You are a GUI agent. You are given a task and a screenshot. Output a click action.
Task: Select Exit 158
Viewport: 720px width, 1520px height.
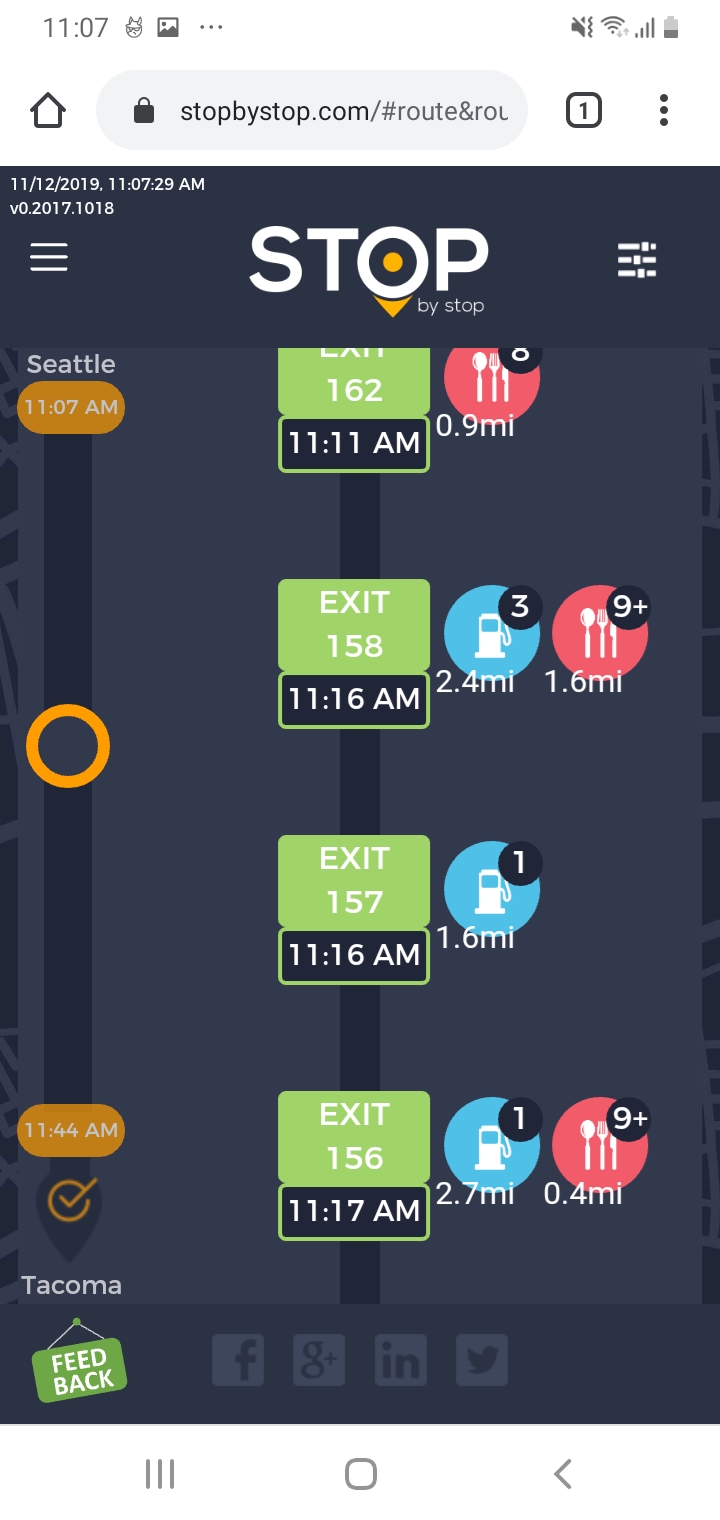[x=354, y=625]
